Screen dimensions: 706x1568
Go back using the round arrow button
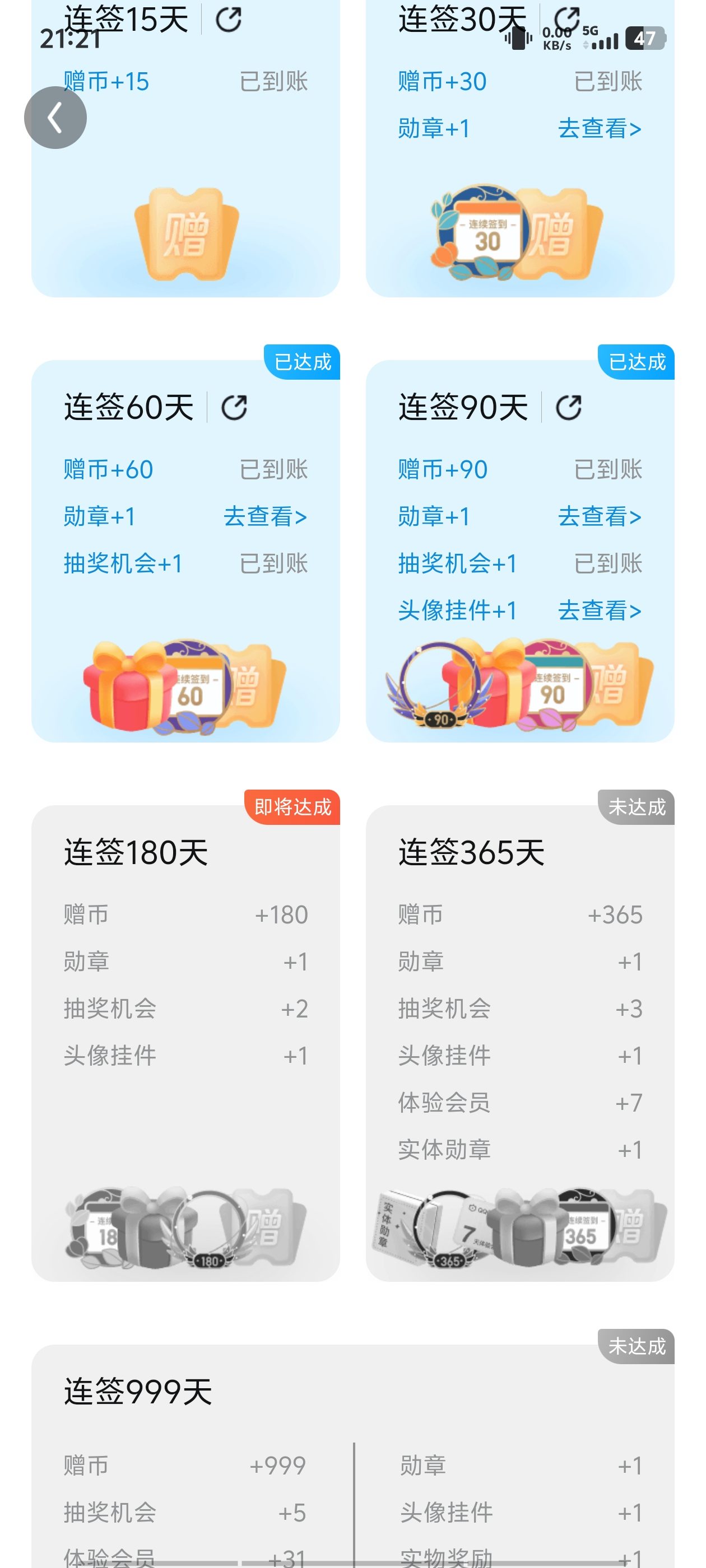click(x=55, y=118)
